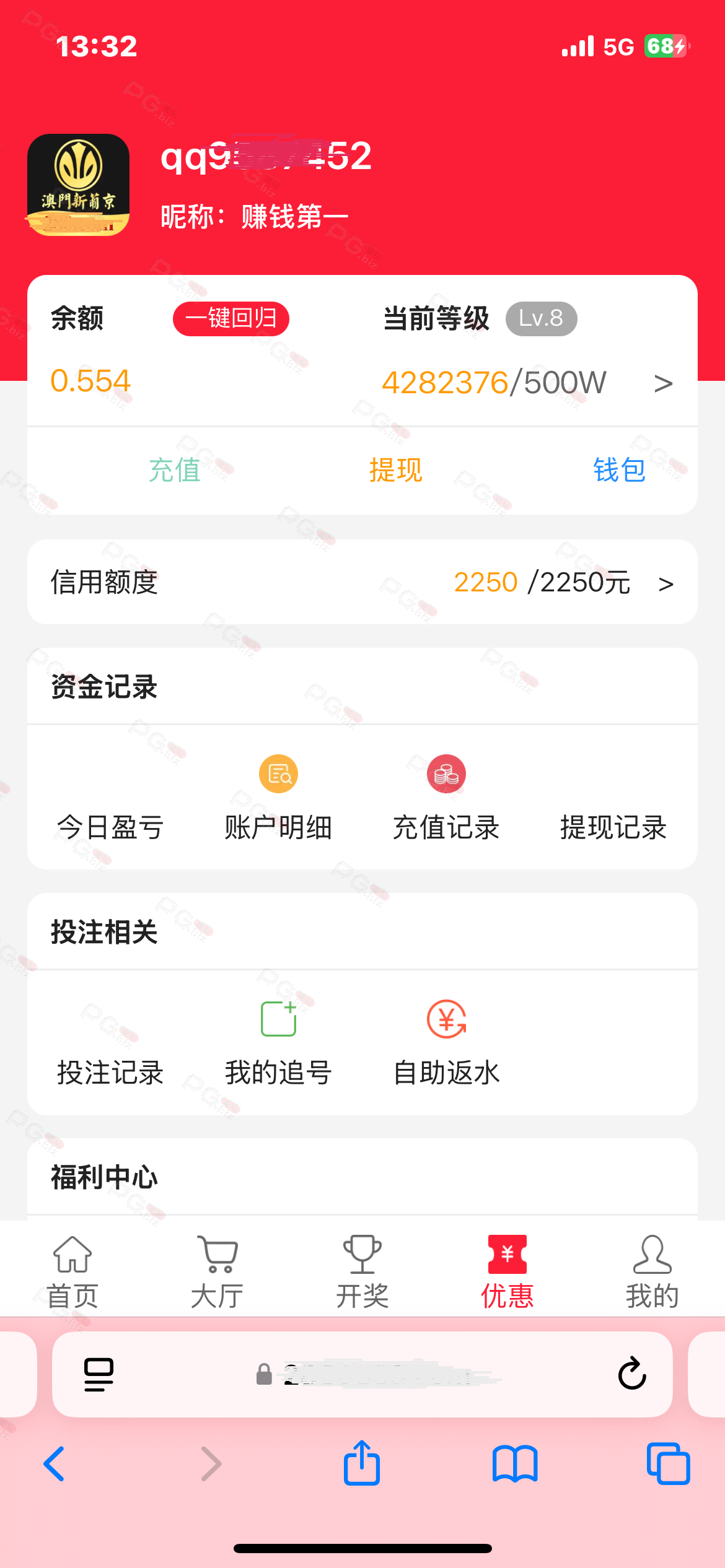The height and width of the screenshot is (1568, 725).
Task: Switch to the 优惠 promotions tab
Action: [x=507, y=1272]
